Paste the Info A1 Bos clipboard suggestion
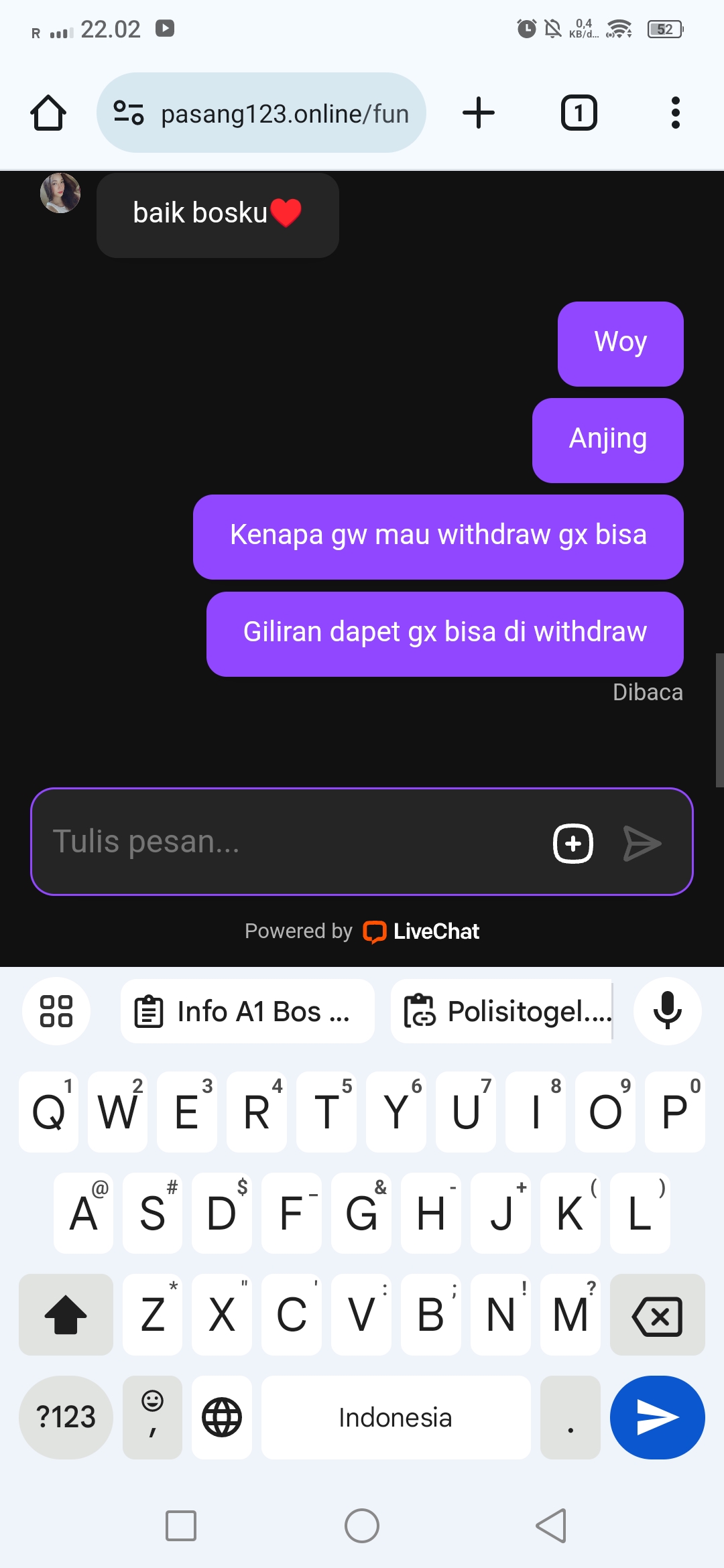Viewport: 724px width, 1568px height. tap(247, 1011)
